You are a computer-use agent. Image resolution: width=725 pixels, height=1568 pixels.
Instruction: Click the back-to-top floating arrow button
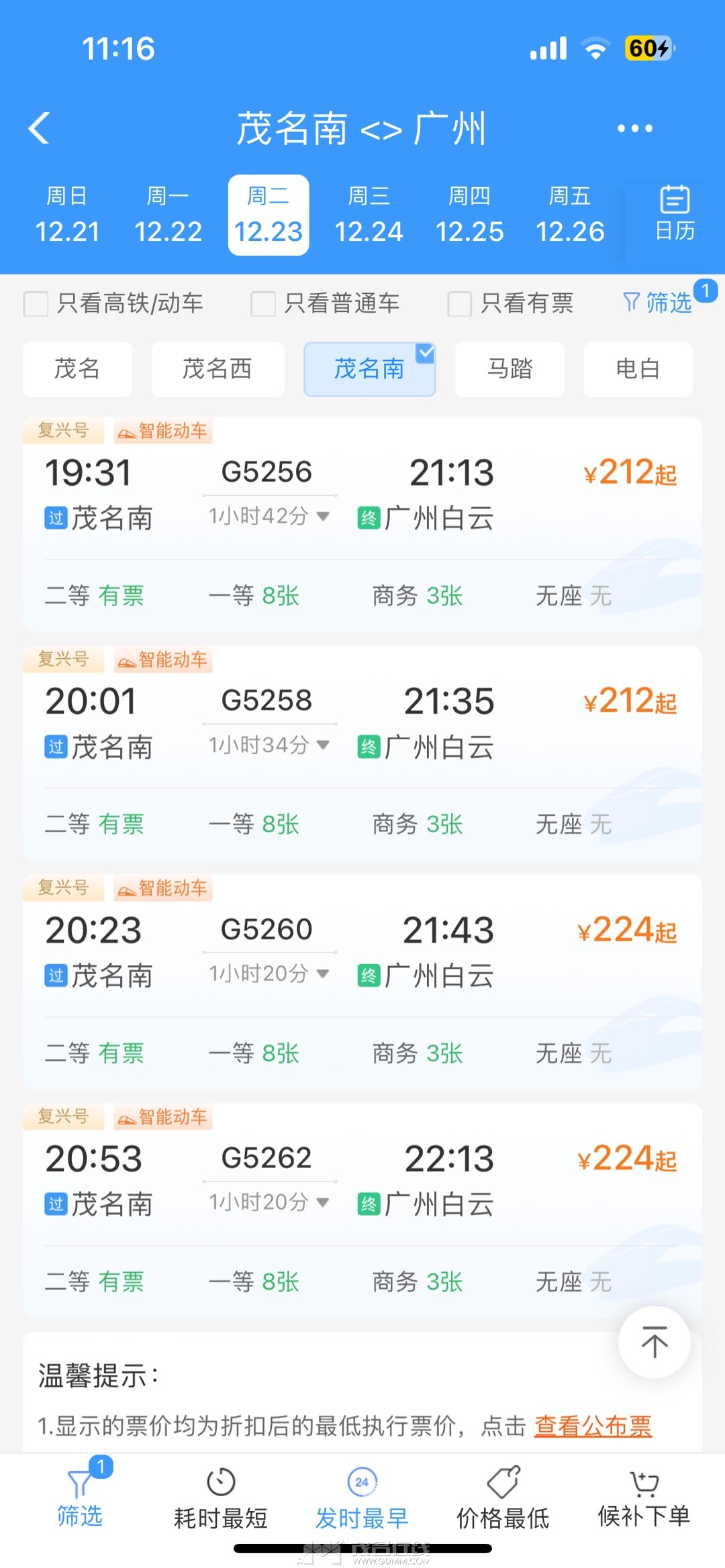pos(654,1343)
